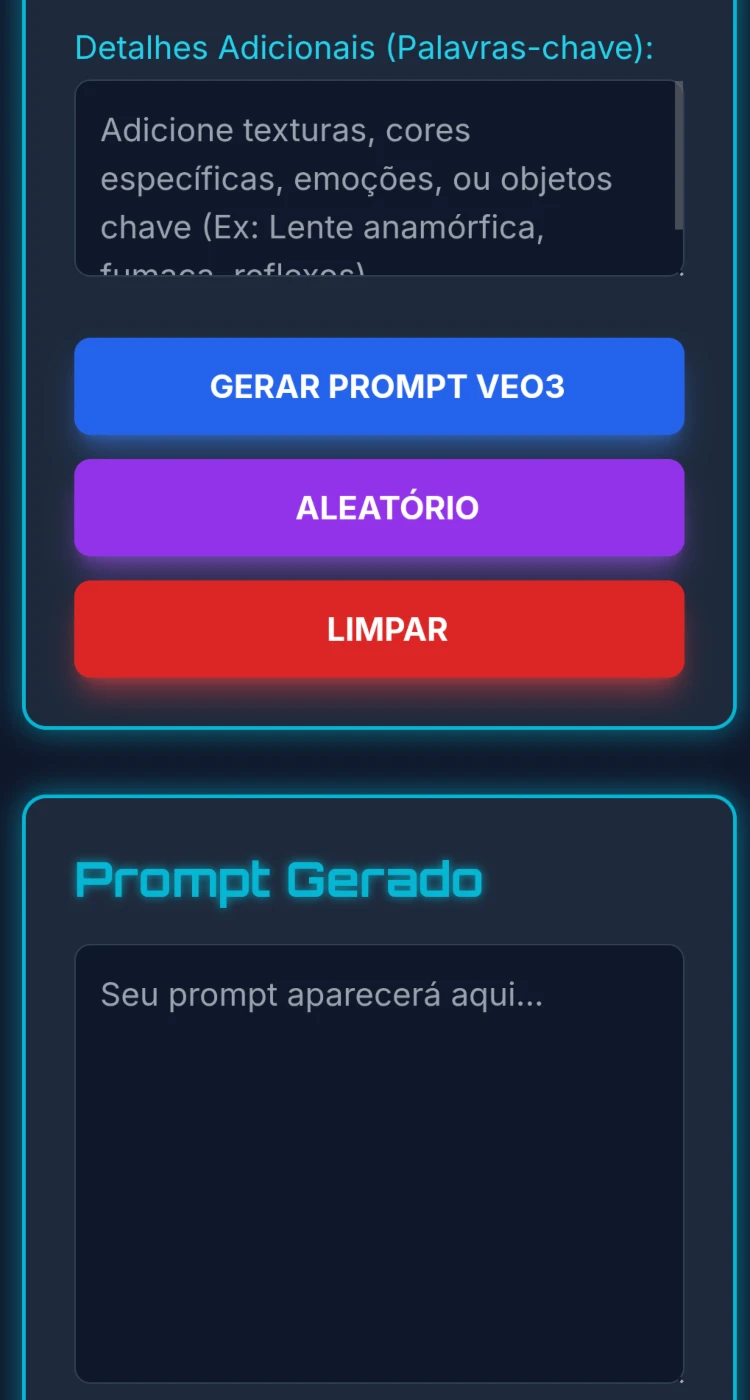Viewport: 750px width, 1400px height.
Task: Clear the form with LIMPAR
Action: 379,629
